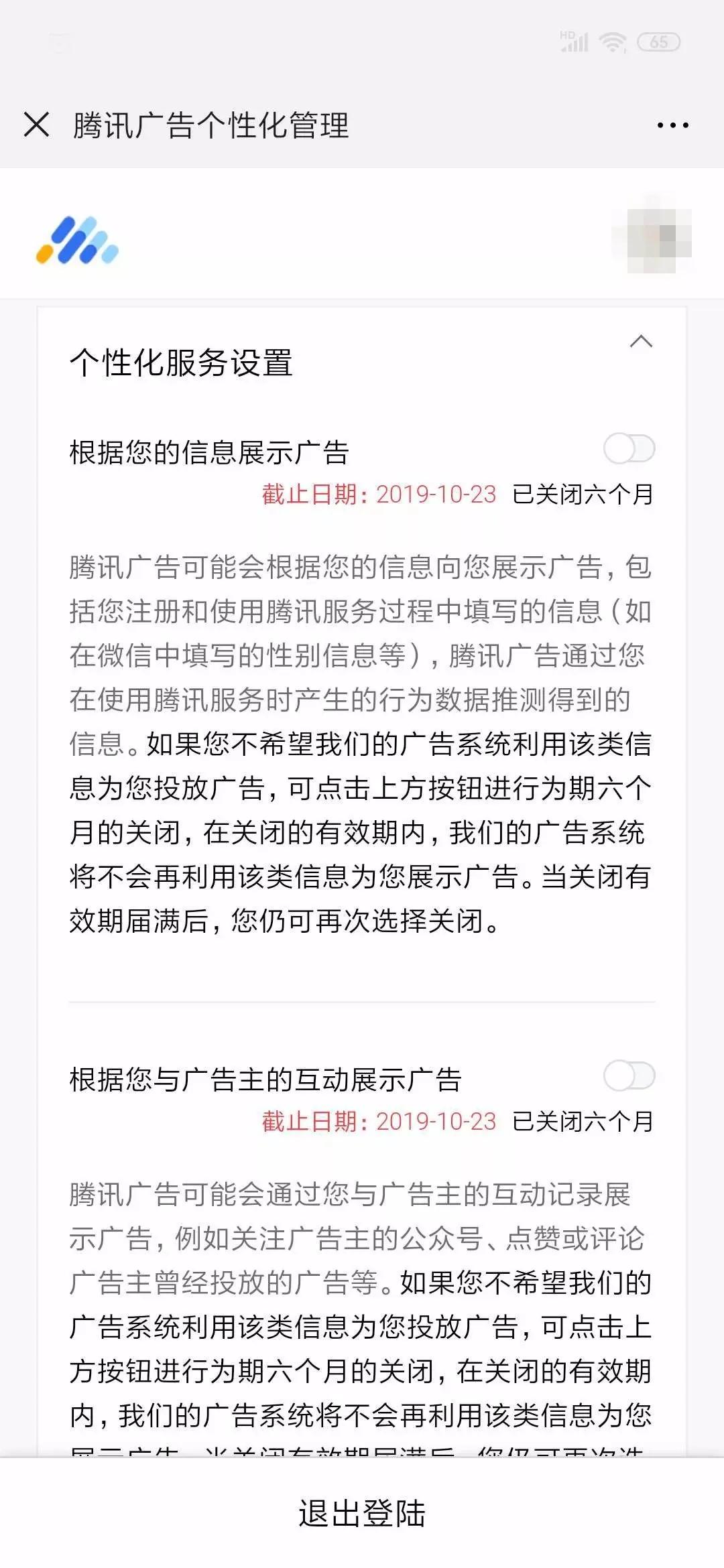Select the 已关闭六个月 status text
The image size is (724, 1568).
581,497
